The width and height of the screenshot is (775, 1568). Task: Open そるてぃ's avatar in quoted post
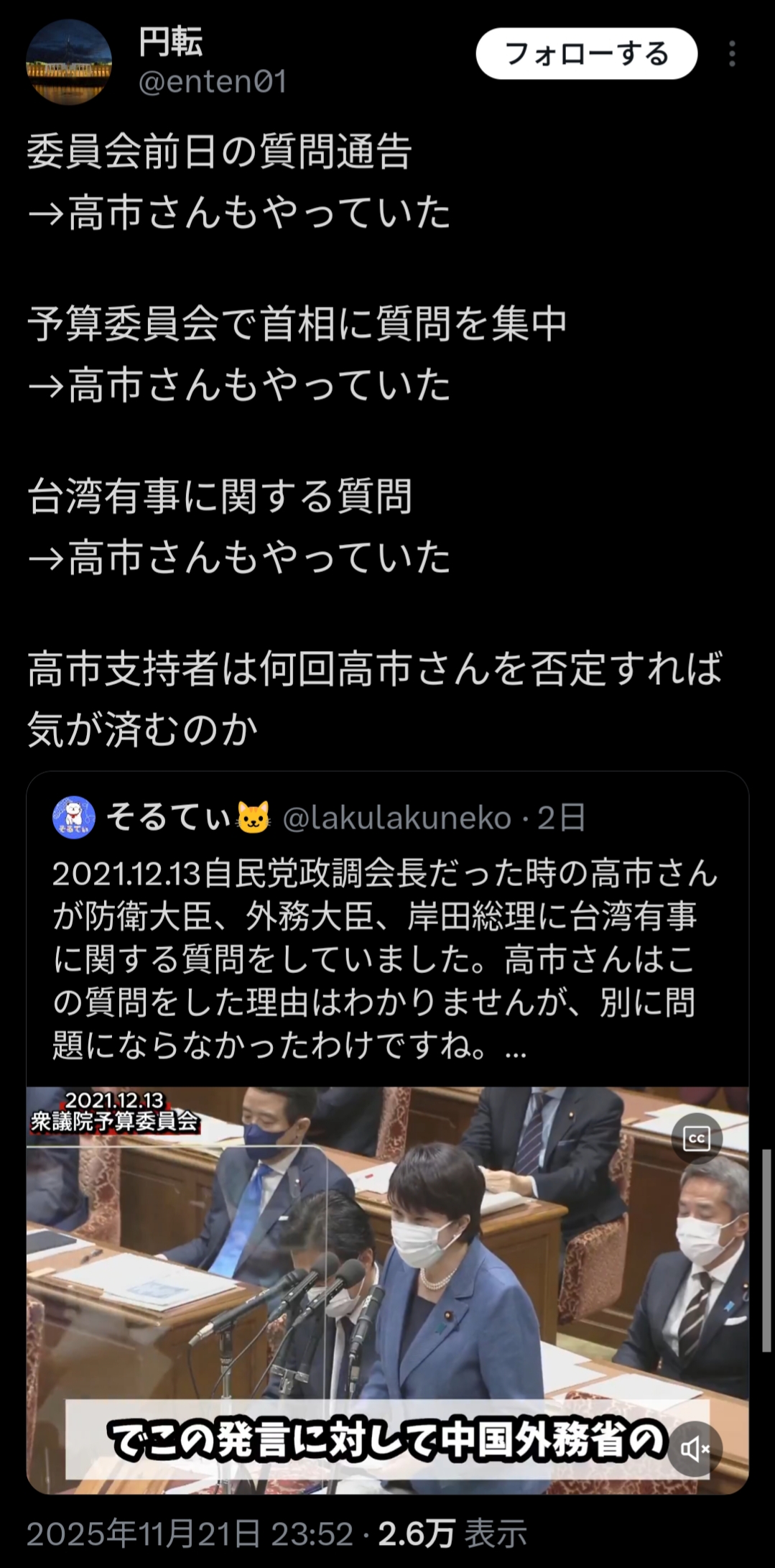coord(74,818)
